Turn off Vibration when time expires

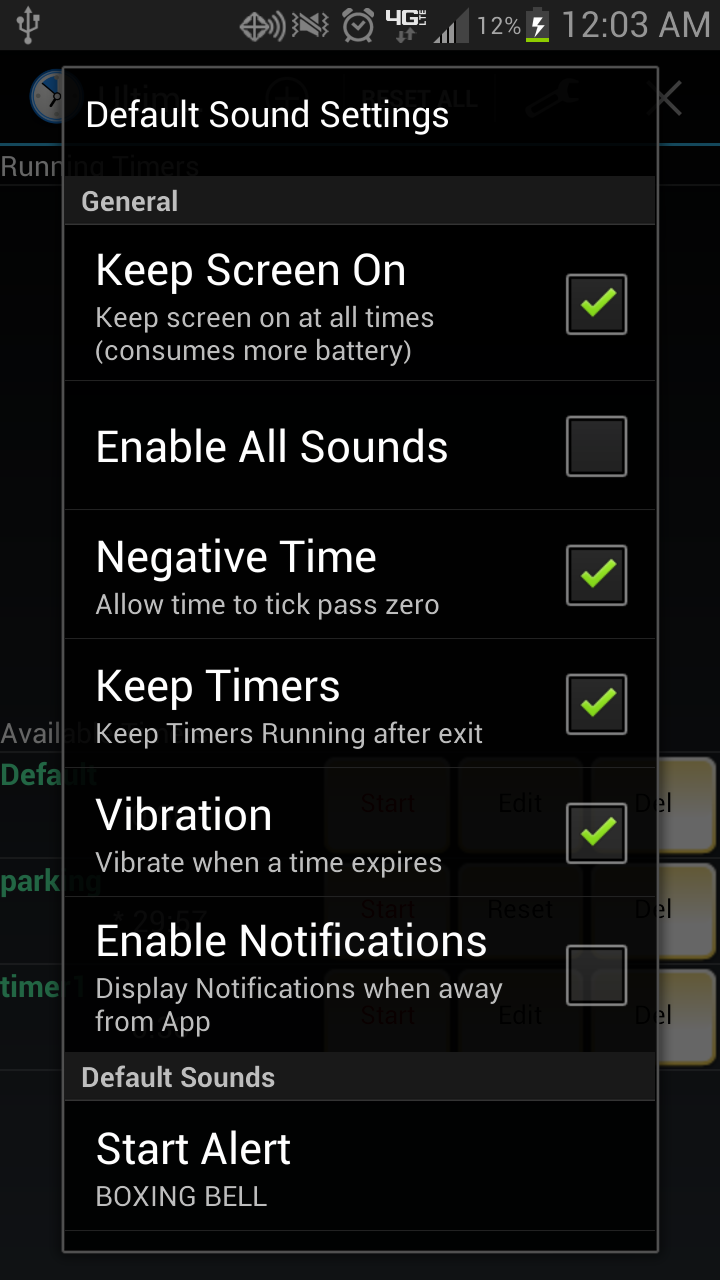[596, 832]
